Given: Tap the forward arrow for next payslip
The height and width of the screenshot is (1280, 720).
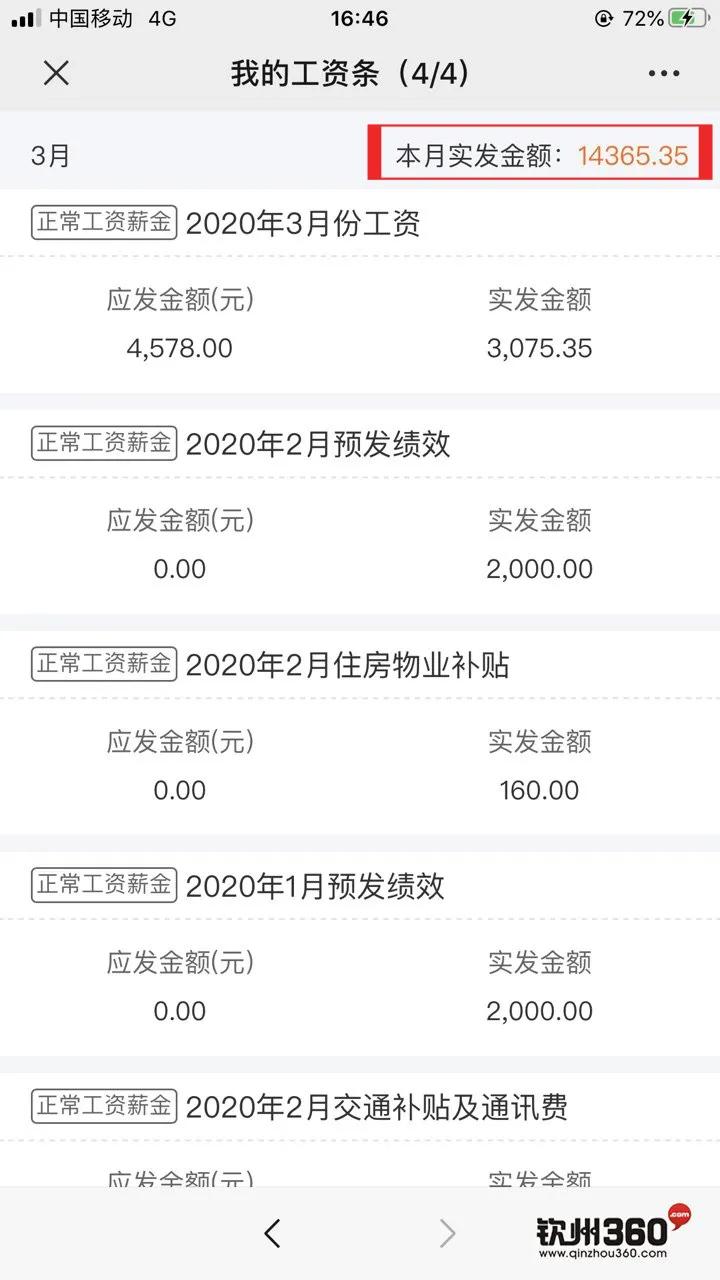Looking at the screenshot, I should click(x=448, y=1233).
